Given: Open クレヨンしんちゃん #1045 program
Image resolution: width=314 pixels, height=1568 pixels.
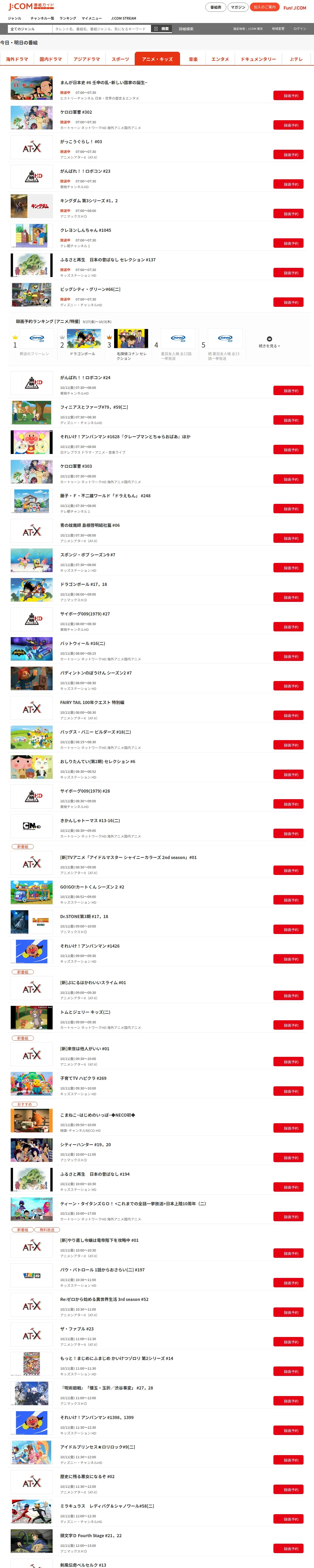Looking at the screenshot, I should [x=85, y=230].
